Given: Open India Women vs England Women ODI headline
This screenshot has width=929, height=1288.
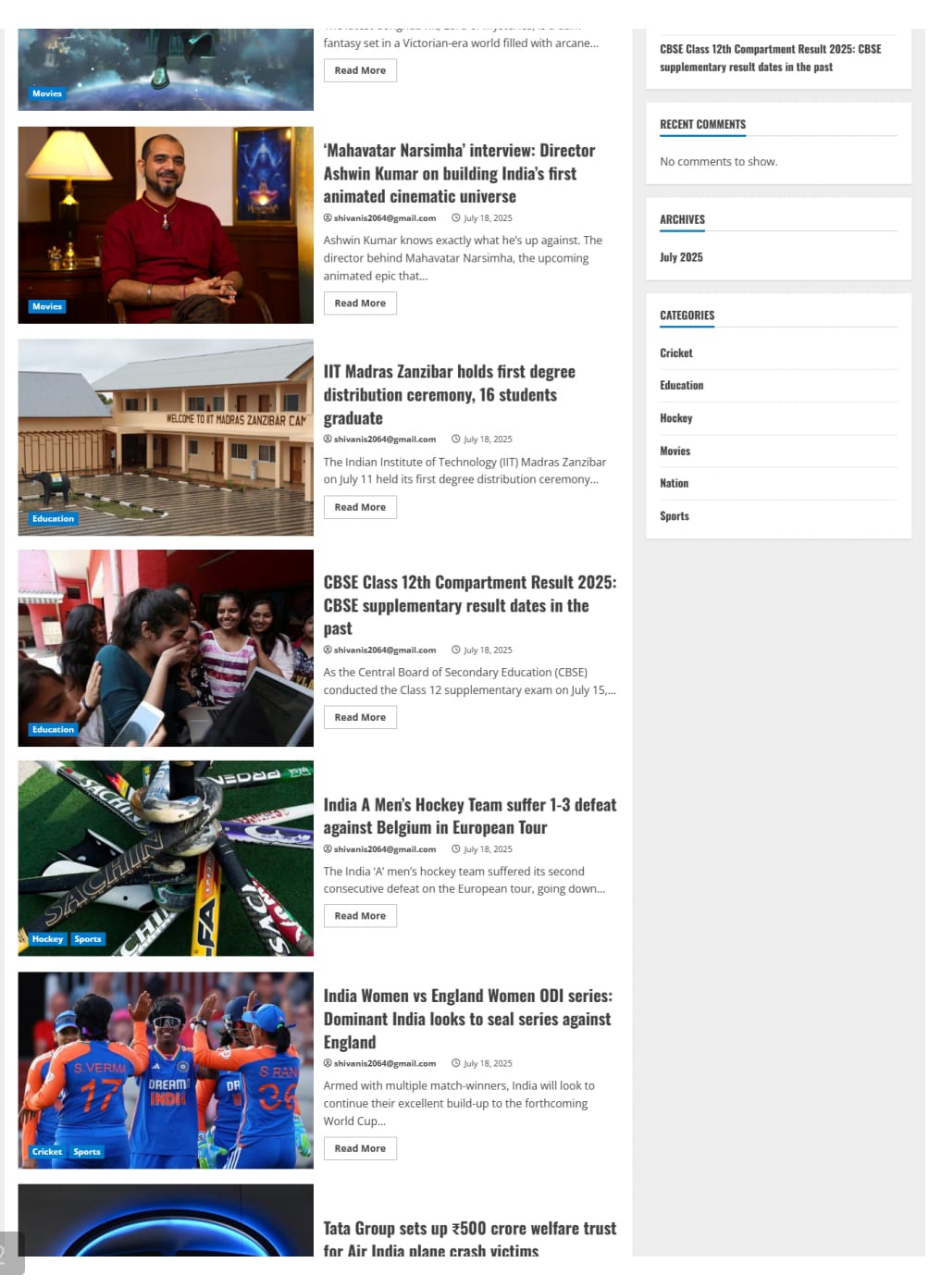Looking at the screenshot, I should tap(467, 1019).
